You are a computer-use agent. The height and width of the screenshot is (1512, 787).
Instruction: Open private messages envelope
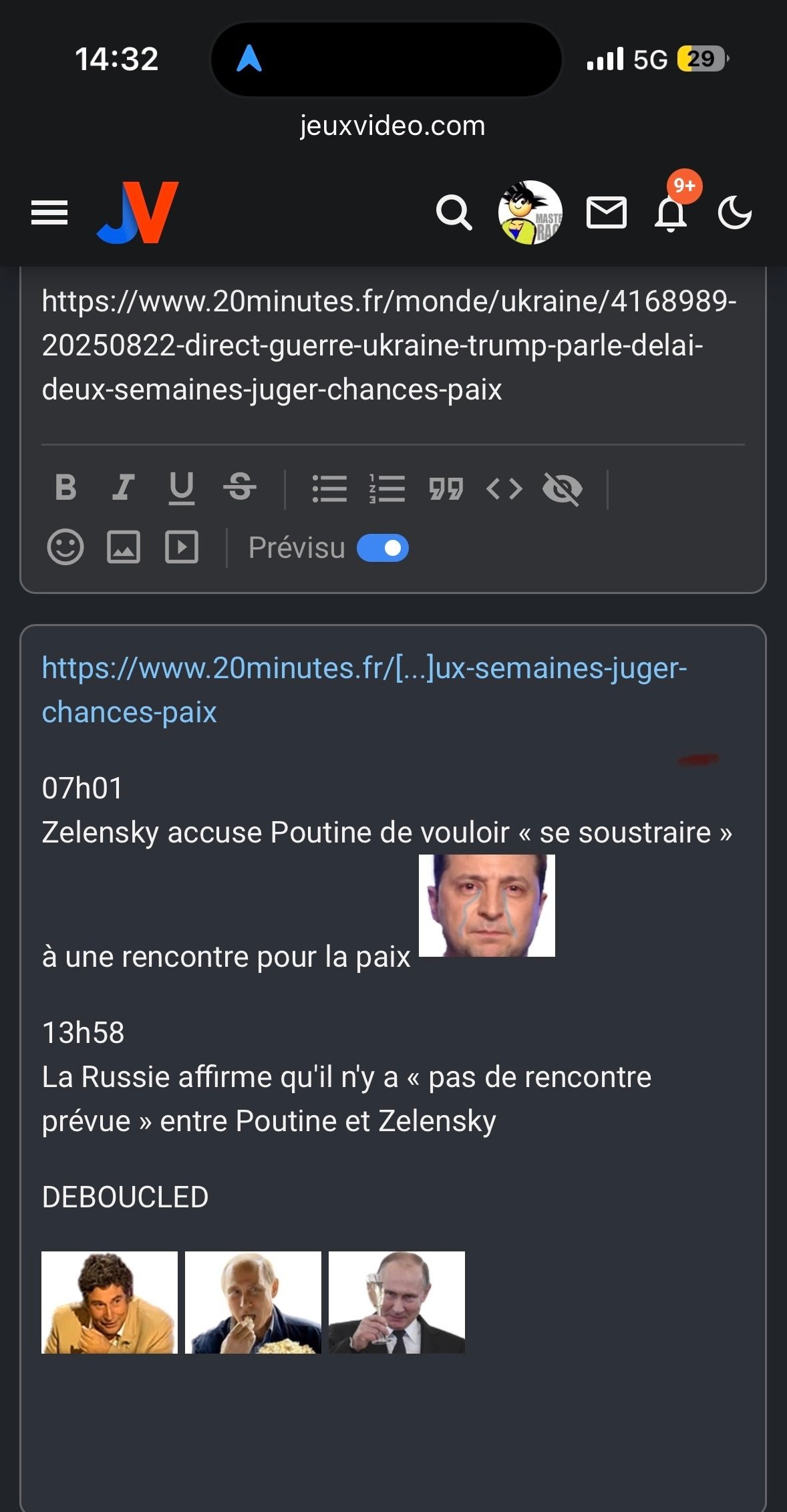[606, 213]
